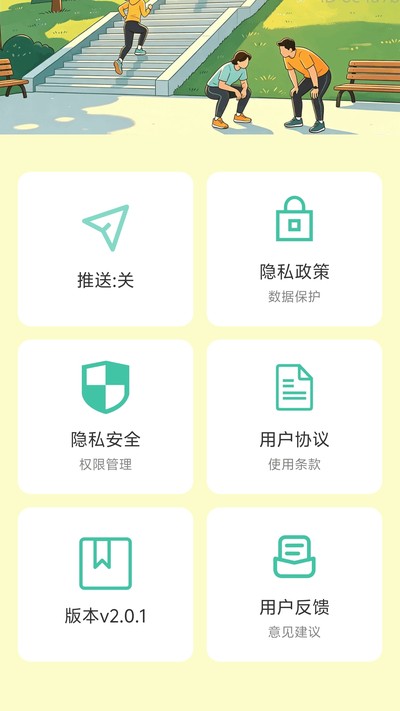Check the 版本v2.0.1 version card
Image resolution: width=400 pixels, height=711 pixels.
[105, 584]
